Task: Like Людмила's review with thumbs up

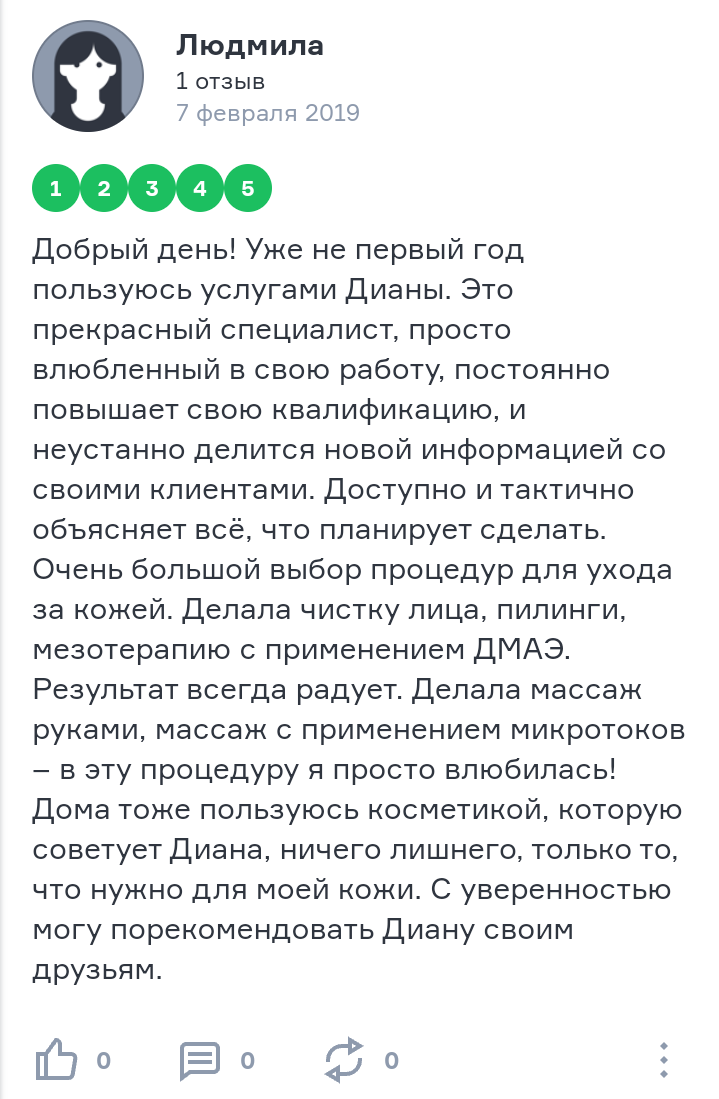Action: pyautogui.click(x=56, y=1059)
